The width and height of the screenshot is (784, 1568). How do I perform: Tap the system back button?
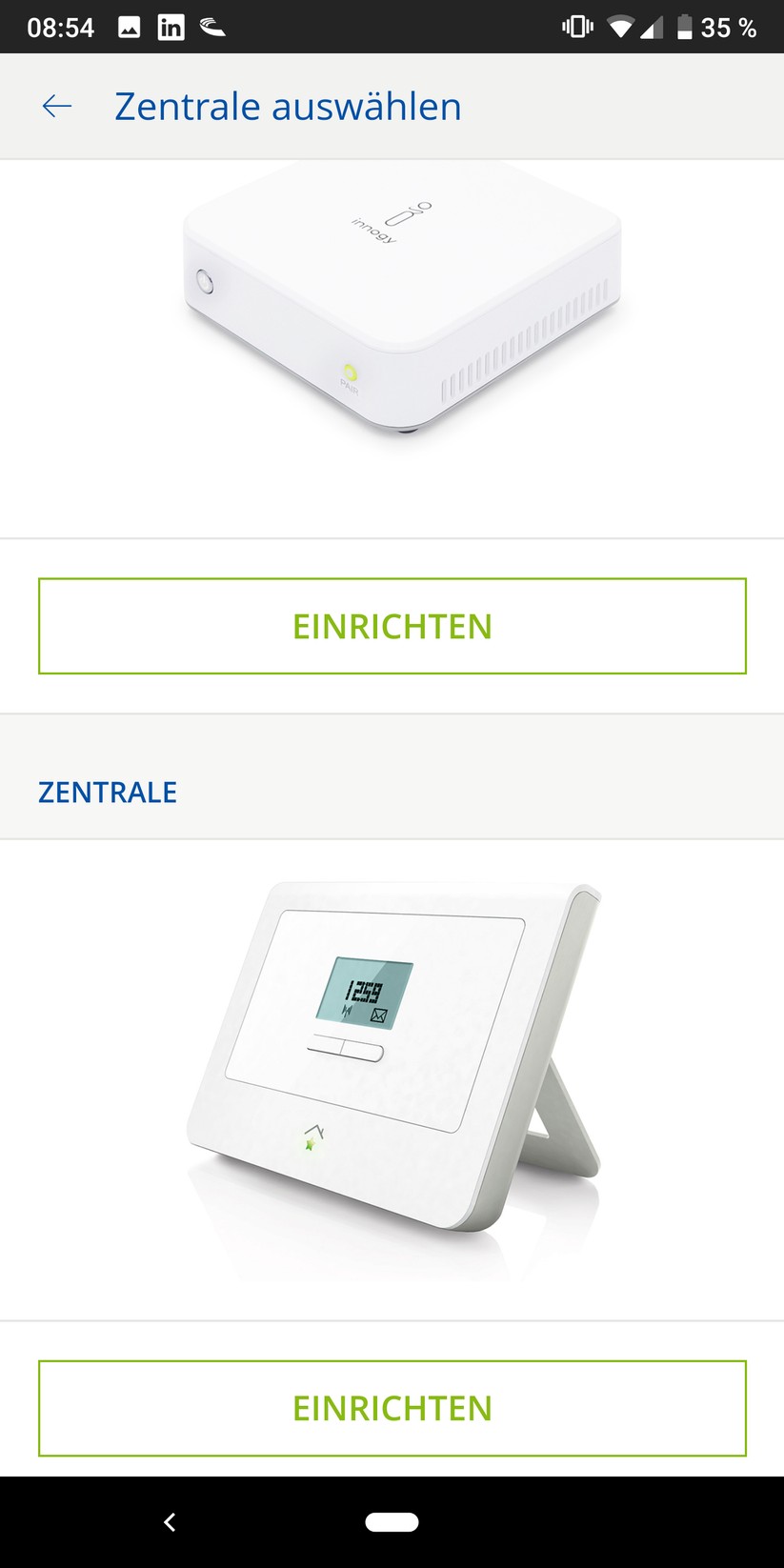point(170,1522)
